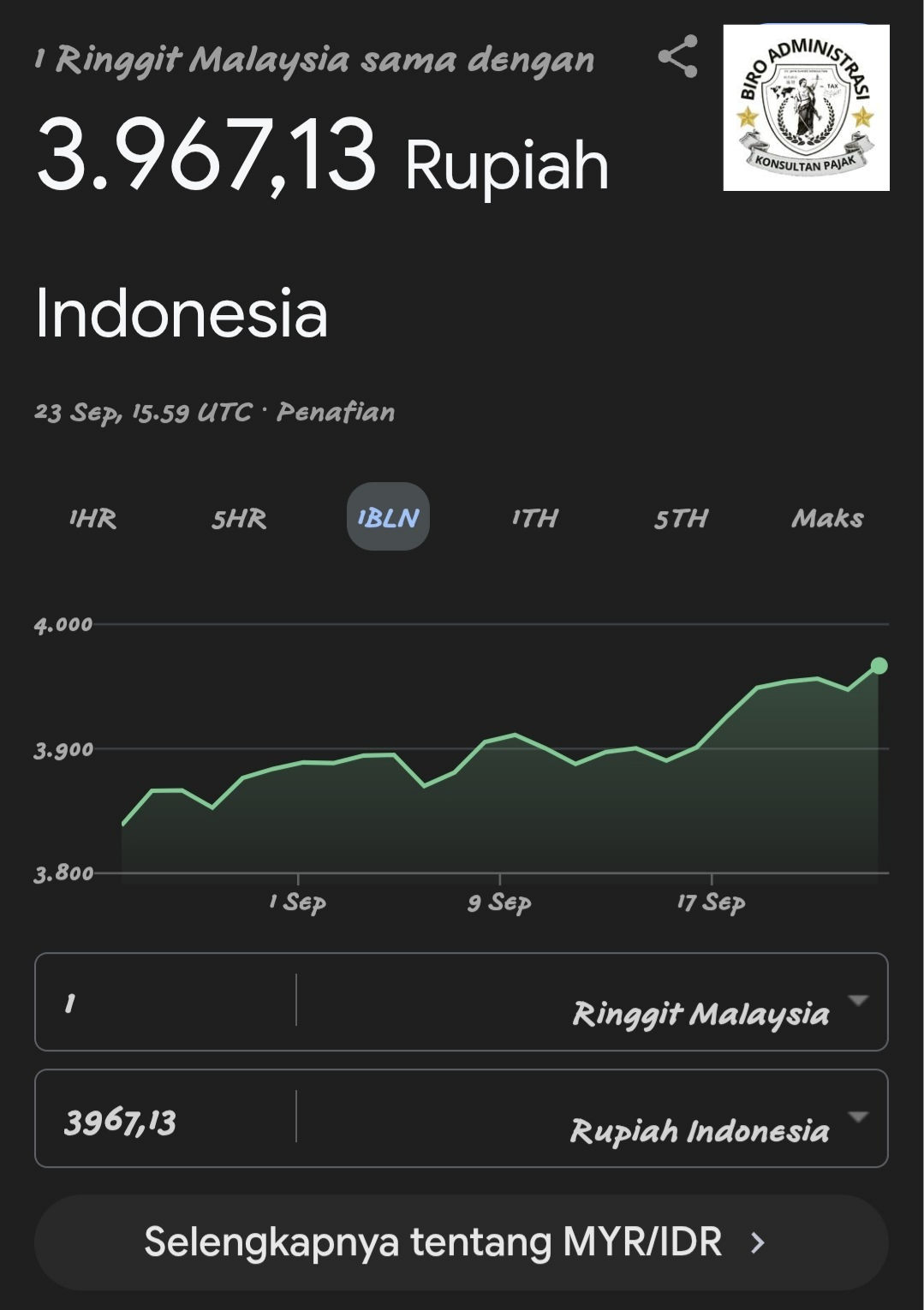This screenshot has height=1310, width=924.
Task: Open the Penafian disclaimer link
Action: pyautogui.click(x=335, y=412)
